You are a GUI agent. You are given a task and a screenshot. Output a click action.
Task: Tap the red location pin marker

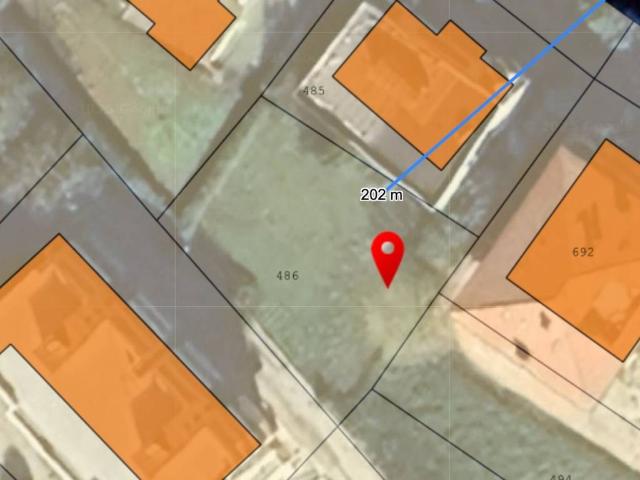point(387,254)
